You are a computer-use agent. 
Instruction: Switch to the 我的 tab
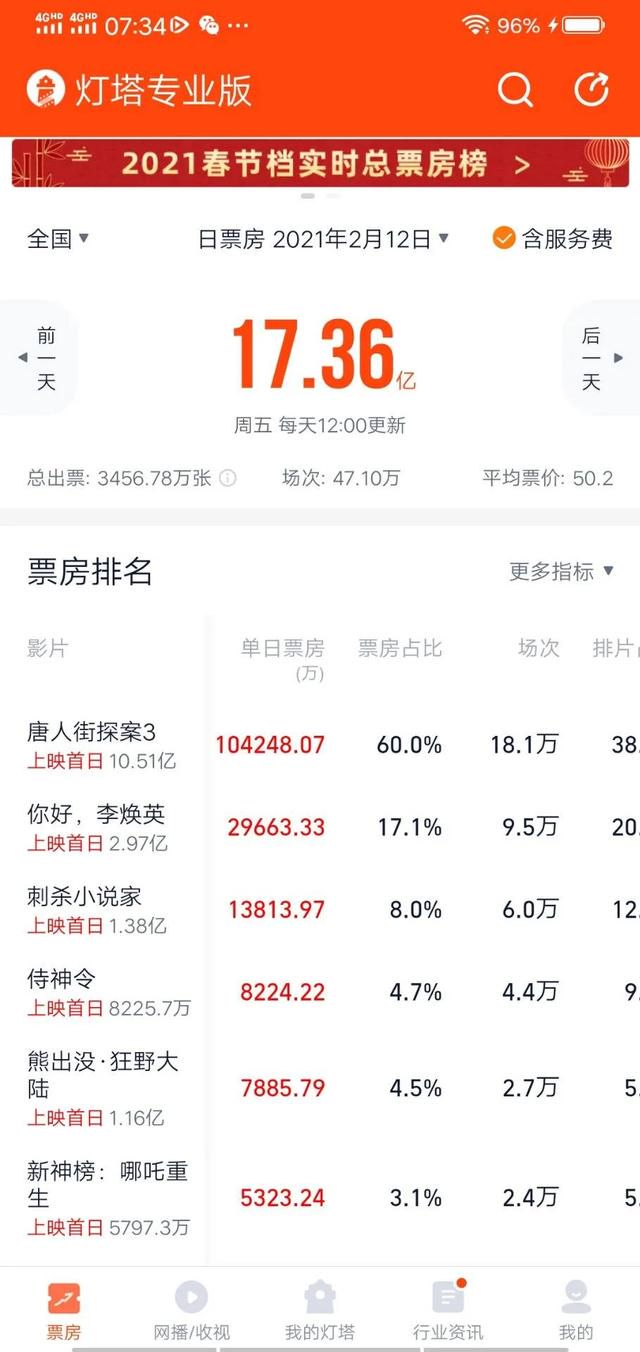point(576,1310)
